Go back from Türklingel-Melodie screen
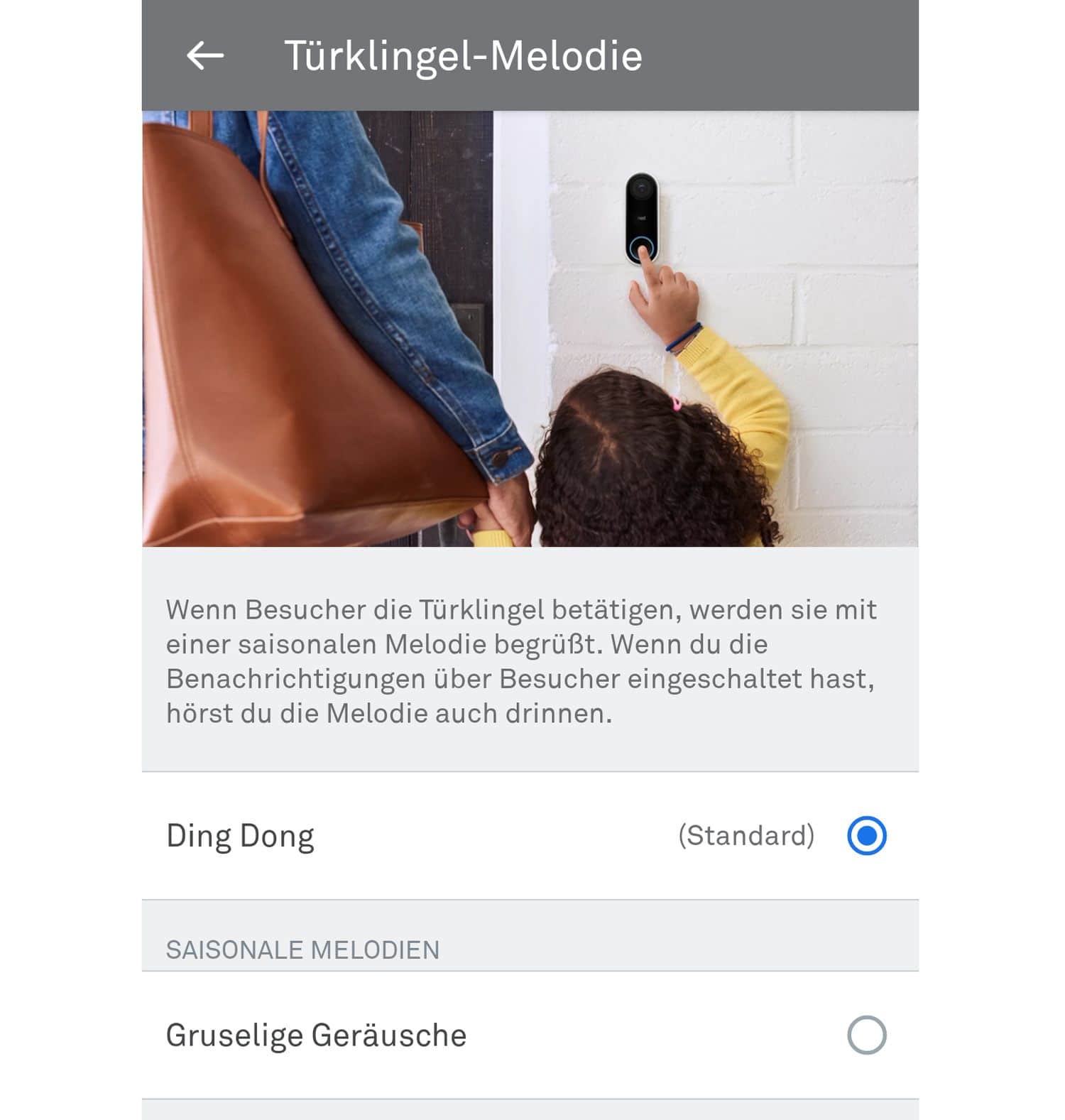Image resolution: width=1065 pixels, height=1120 pixels. 205,55
